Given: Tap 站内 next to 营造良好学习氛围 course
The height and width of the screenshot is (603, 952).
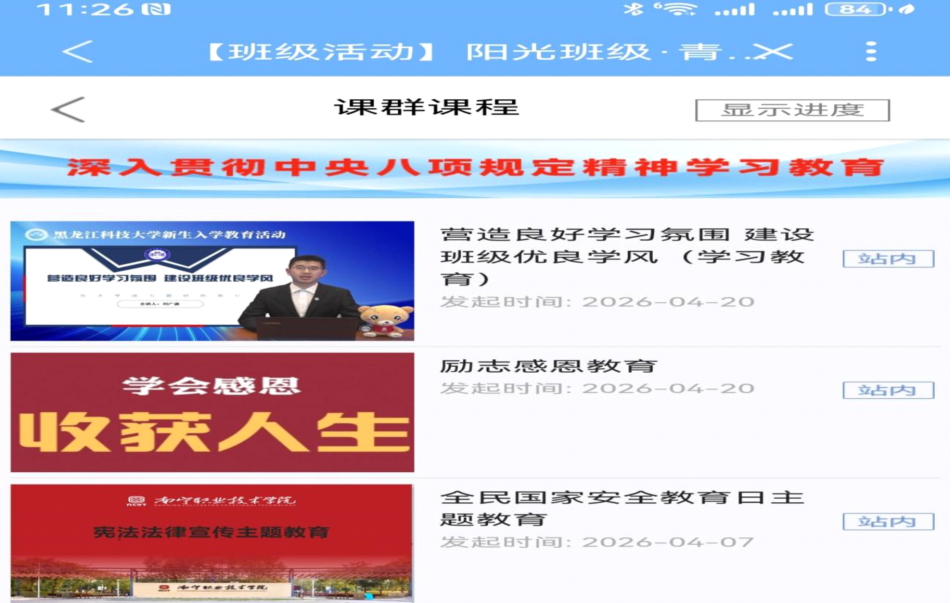Looking at the screenshot, I should point(888,259).
